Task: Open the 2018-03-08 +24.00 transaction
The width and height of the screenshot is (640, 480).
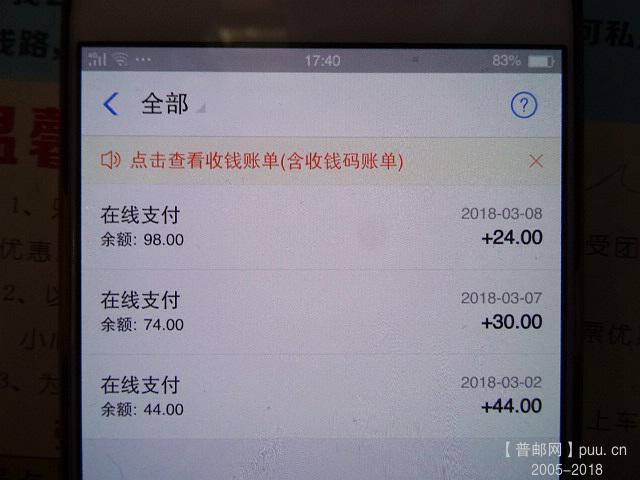Action: 320,226
